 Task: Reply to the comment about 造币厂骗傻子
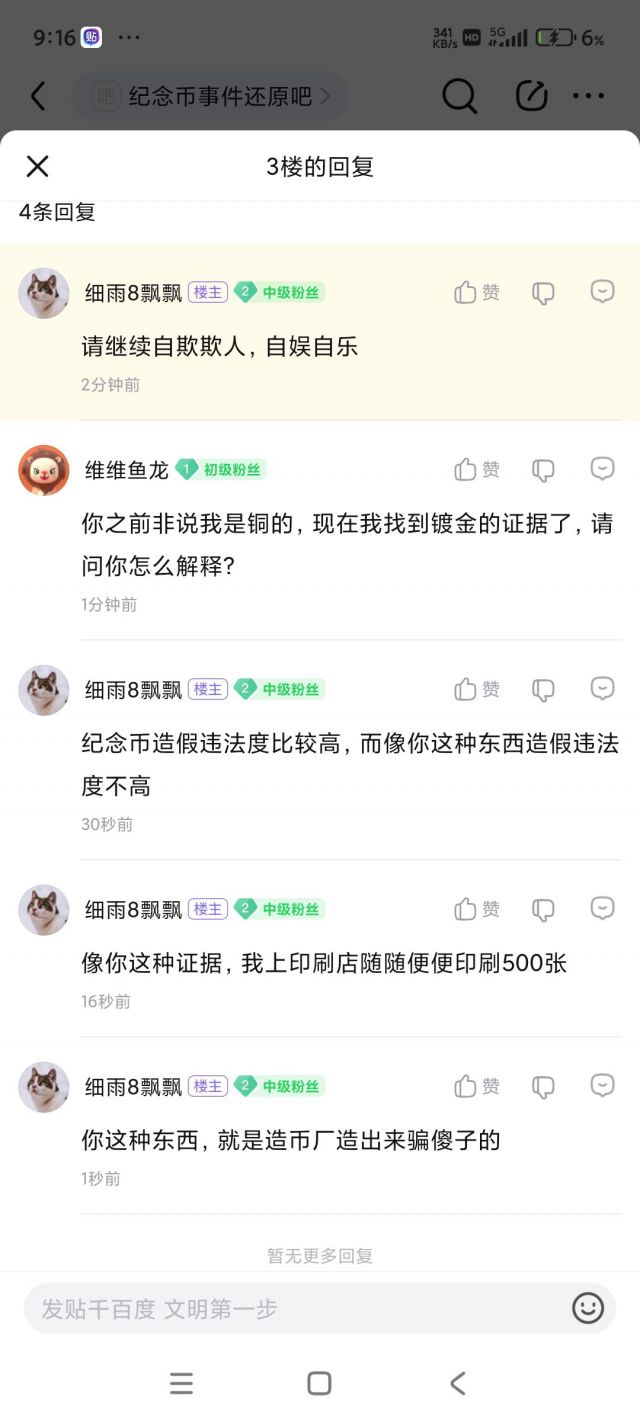coord(602,1085)
